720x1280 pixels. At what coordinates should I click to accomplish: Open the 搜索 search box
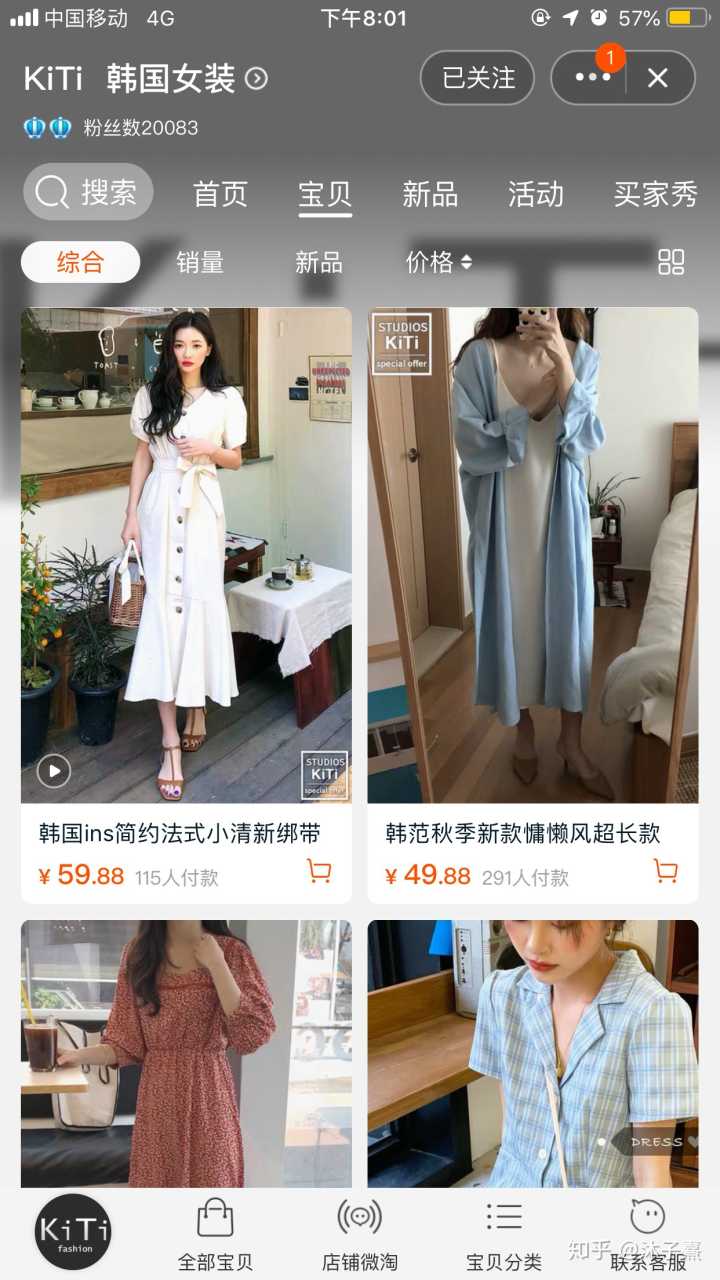(x=88, y=192)
